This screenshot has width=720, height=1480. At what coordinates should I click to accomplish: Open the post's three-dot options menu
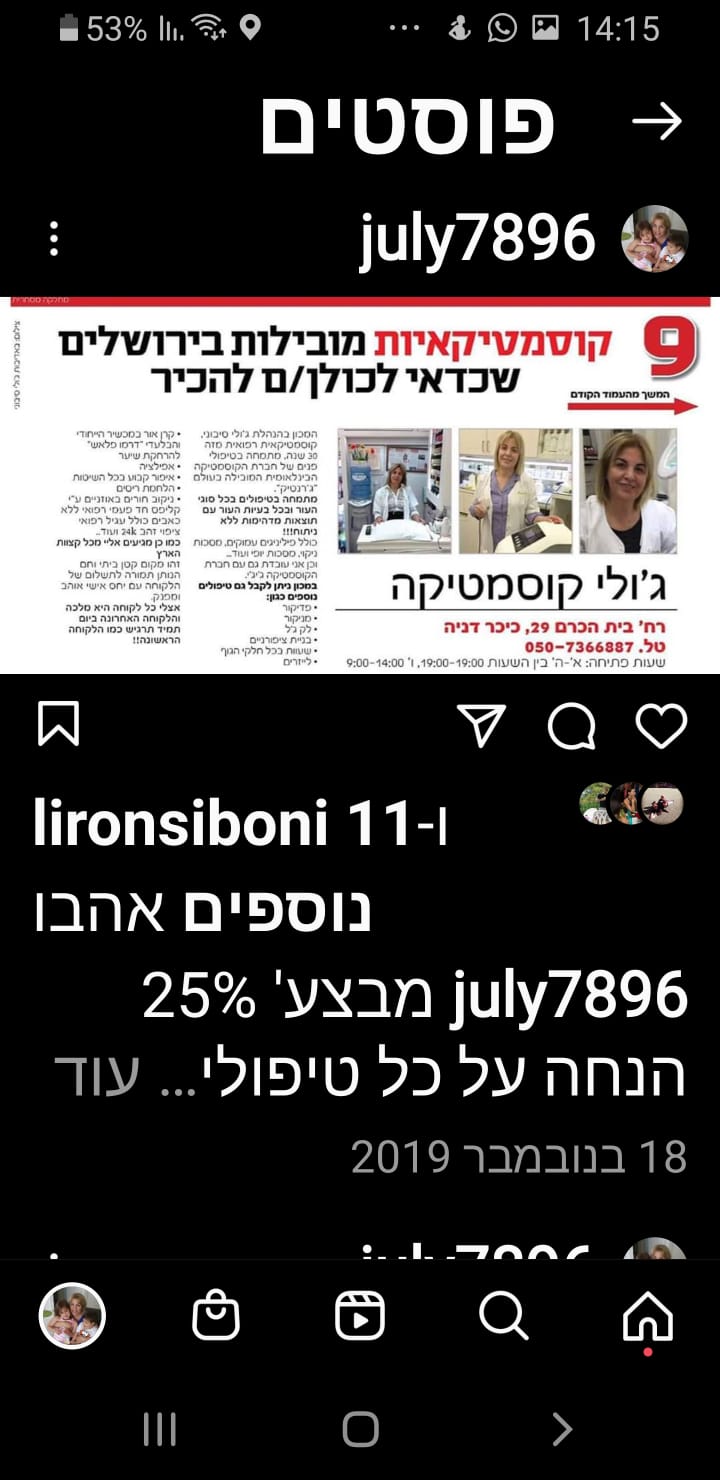click(x=55, y=239)
